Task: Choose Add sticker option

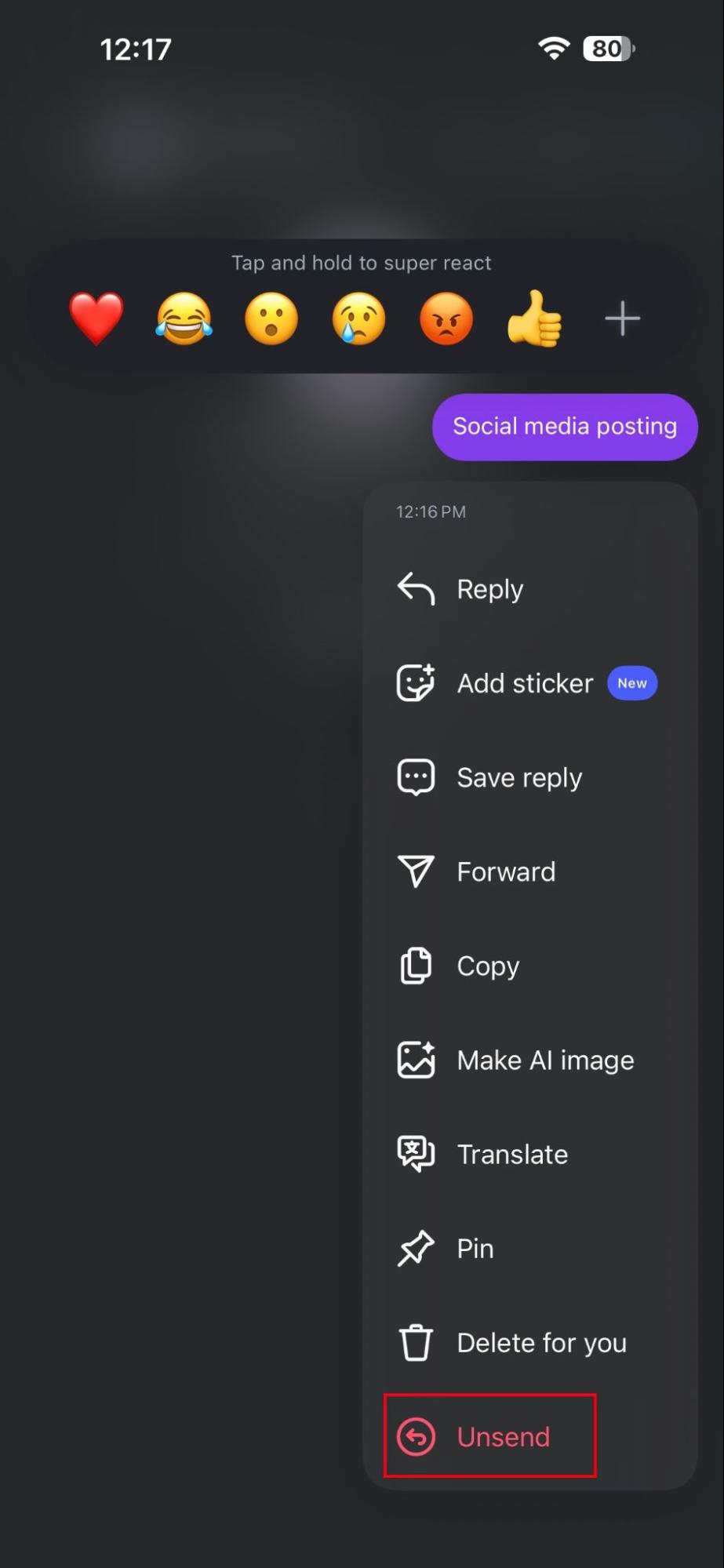Action: pyautogui.click(x=524, y=683)
